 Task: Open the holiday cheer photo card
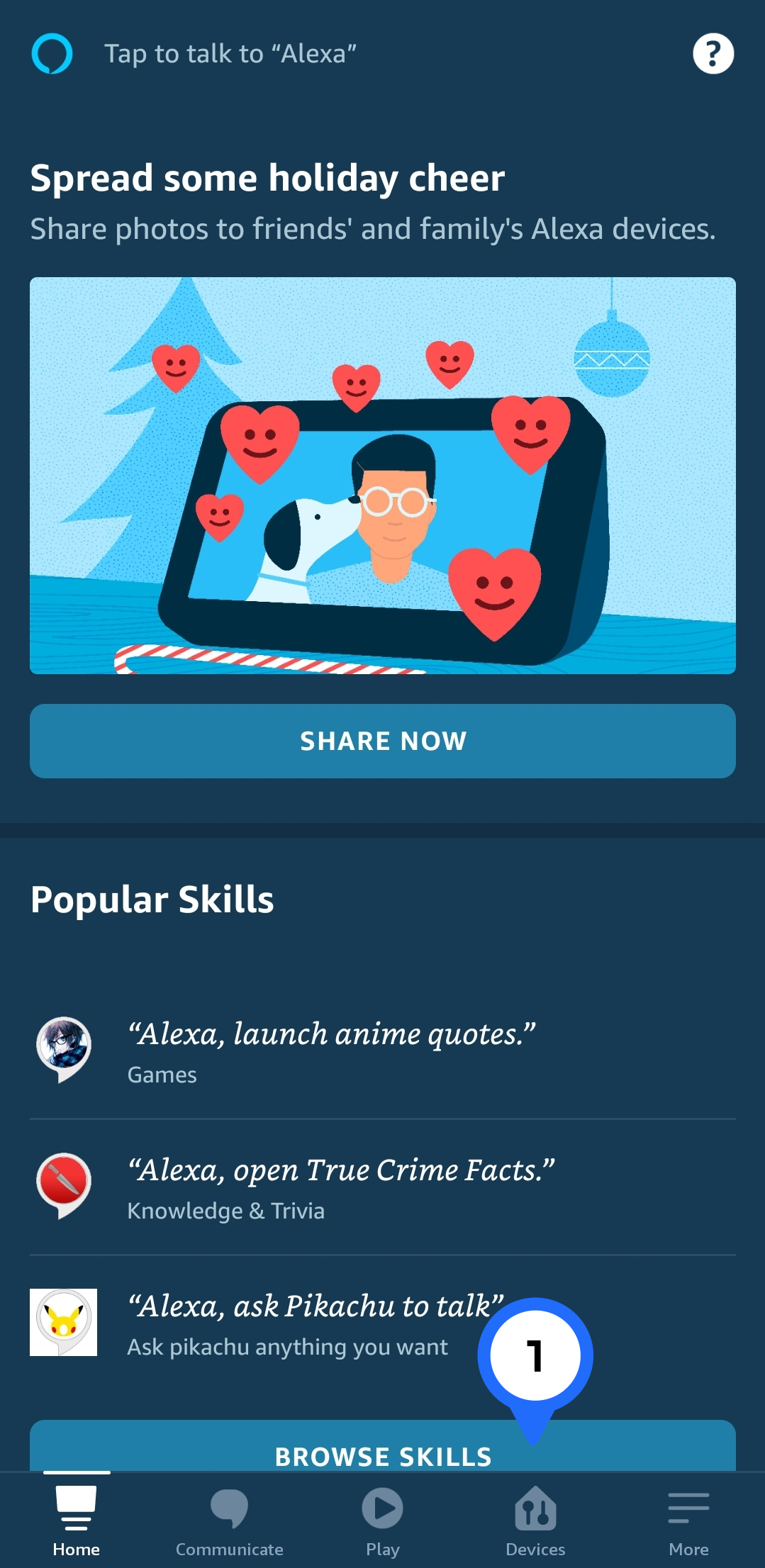[x=382, y=475]
